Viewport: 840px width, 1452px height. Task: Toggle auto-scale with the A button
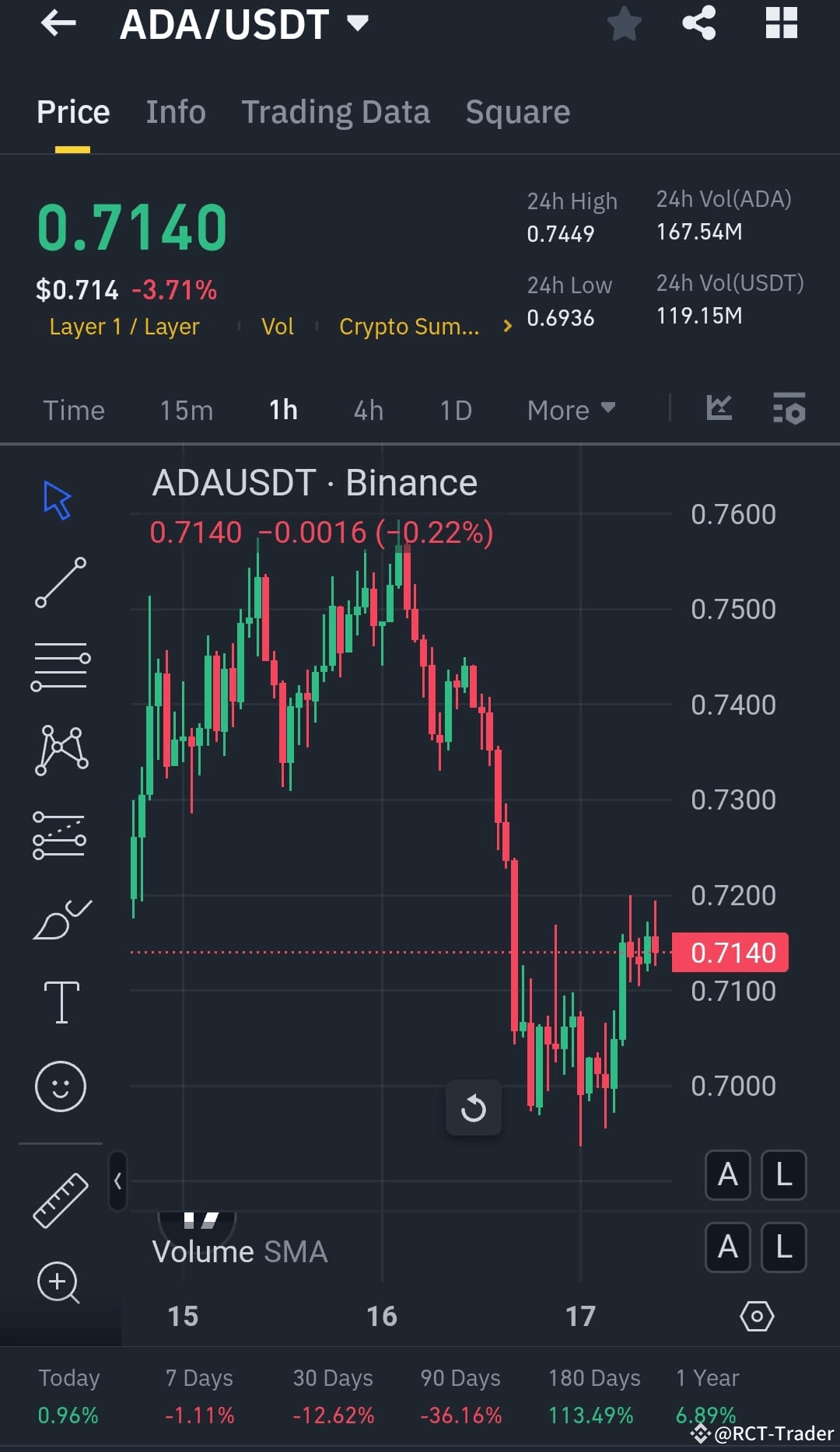(727, 1176)
